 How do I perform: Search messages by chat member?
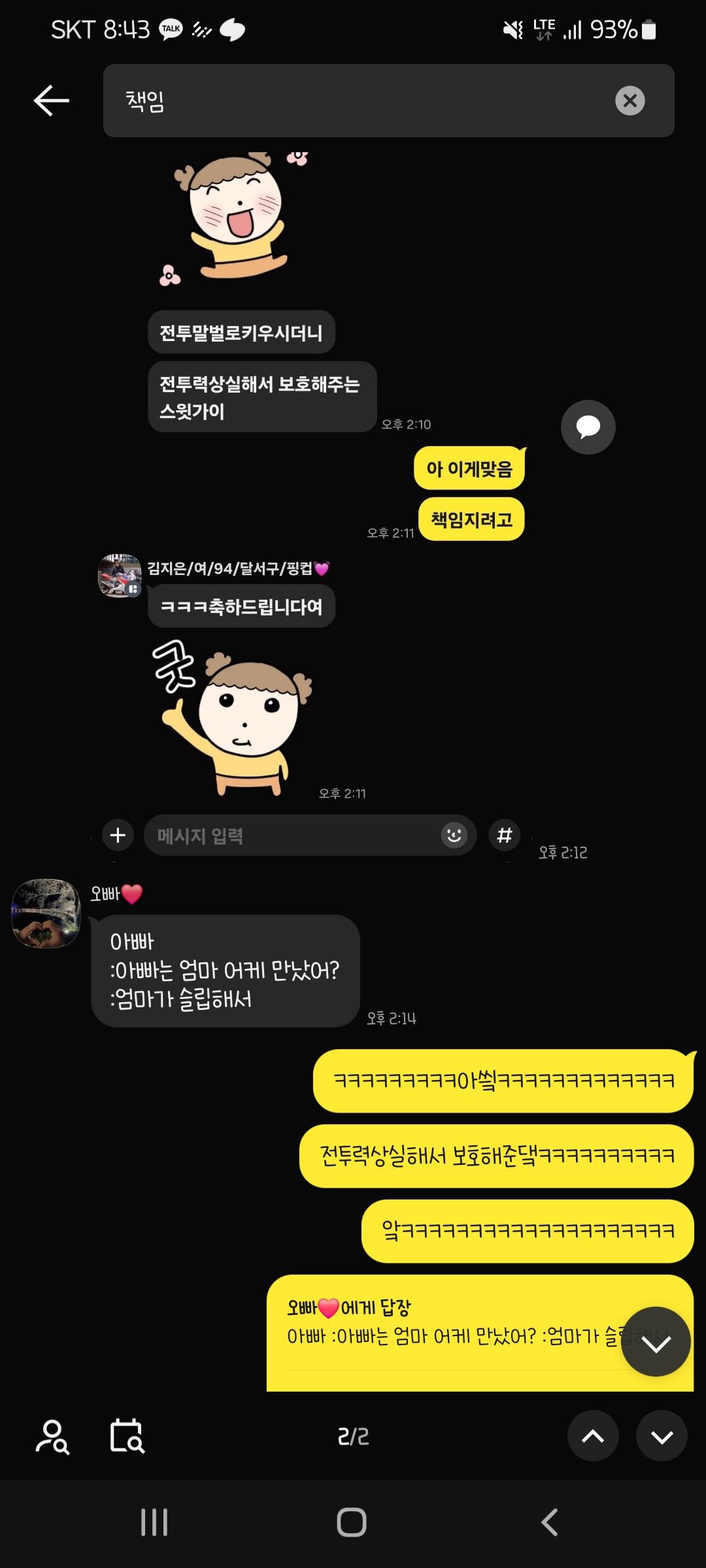[x=52, y=1436]
